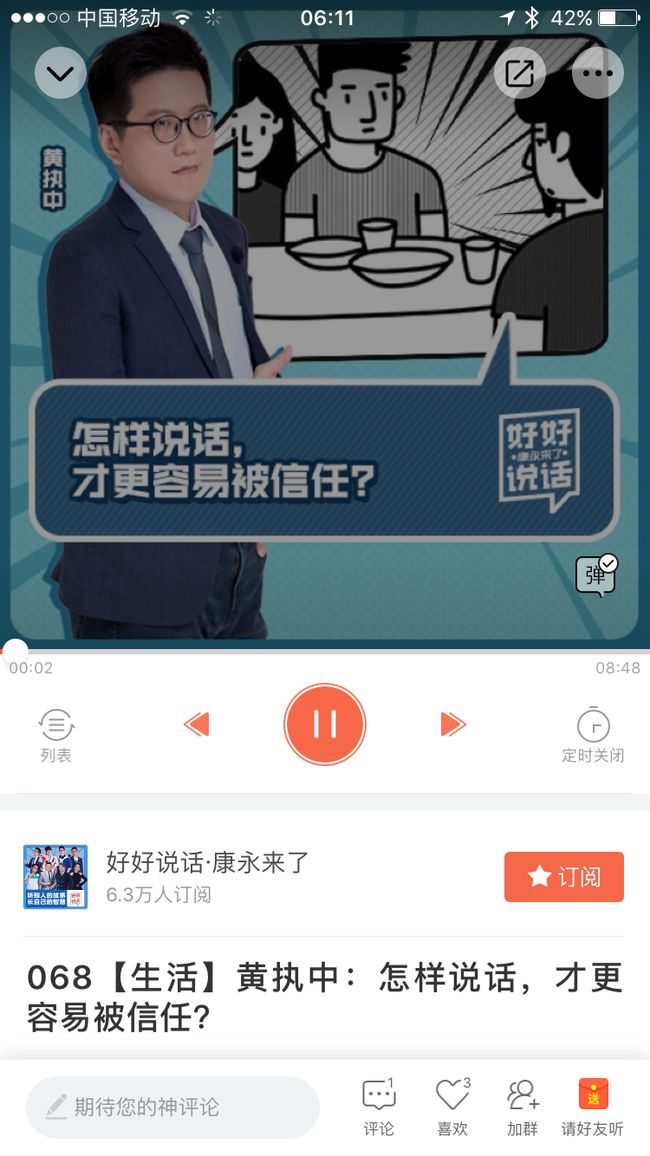This screenshot has height=1156, width=650.
Task: Subscribe with the 订阅 button
Action: click(x=564, y=877)
